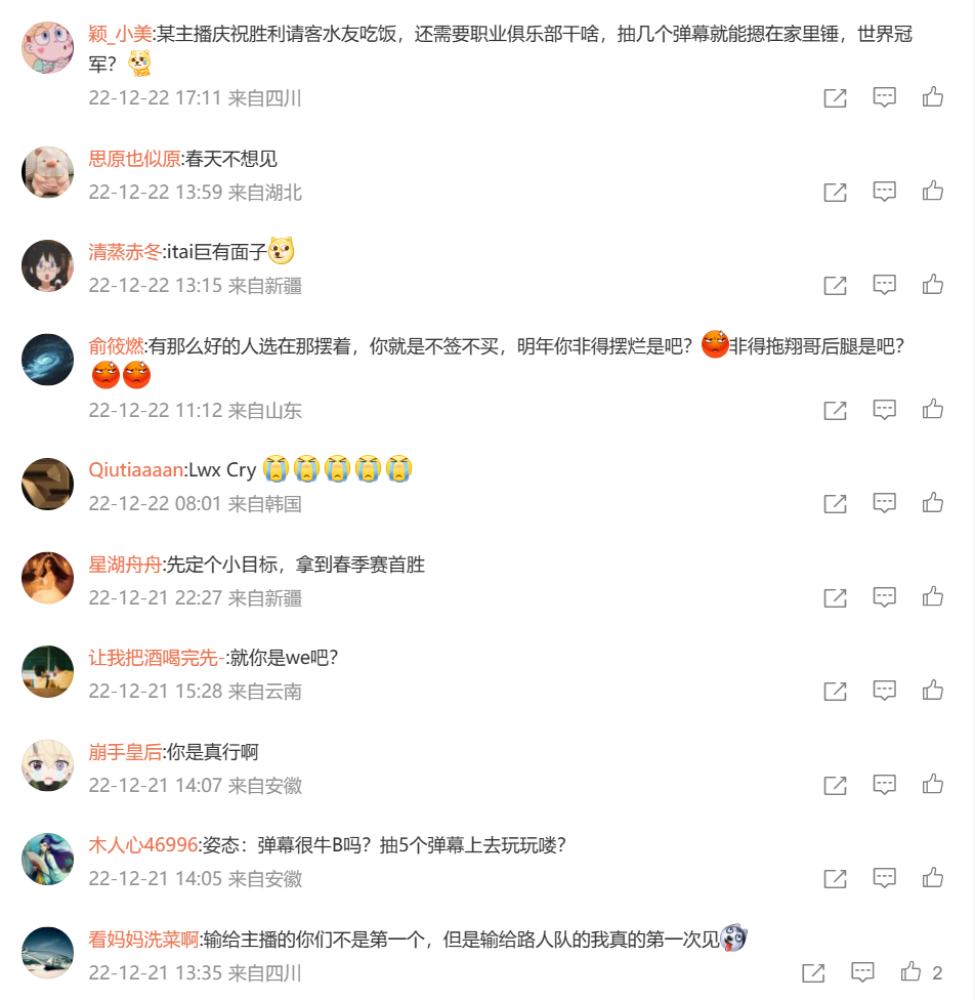
Task: Open 思原也似原's profile via username
Action: click(134, 158)
